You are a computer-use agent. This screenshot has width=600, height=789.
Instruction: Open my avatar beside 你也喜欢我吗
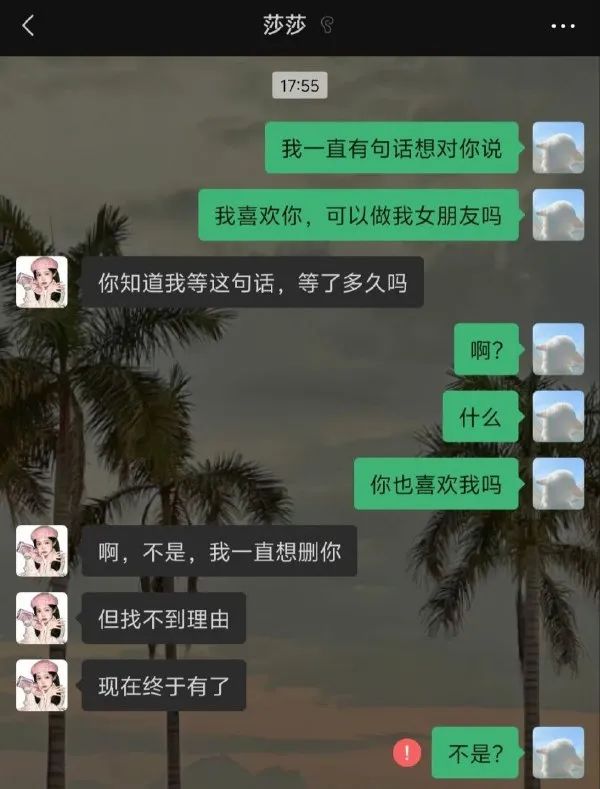coord(558,484)
